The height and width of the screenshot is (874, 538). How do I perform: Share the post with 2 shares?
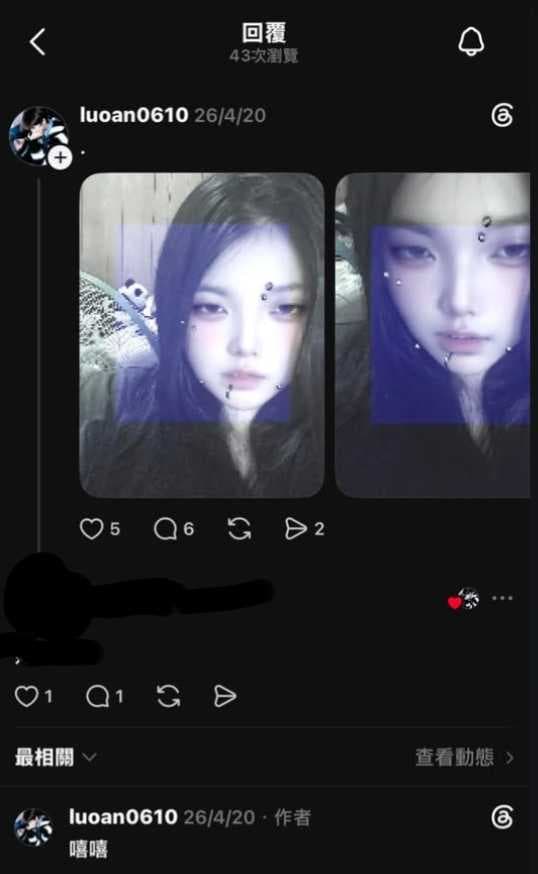pos(295,528)
